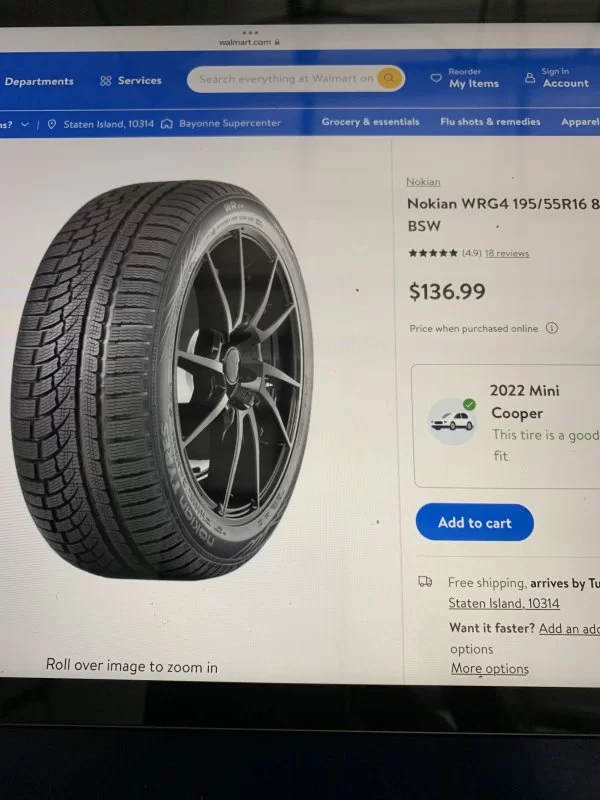Viewport: 600px width, 800px height.
Task: Zoom in on the tire product image
Action: (x=165, y=380)
